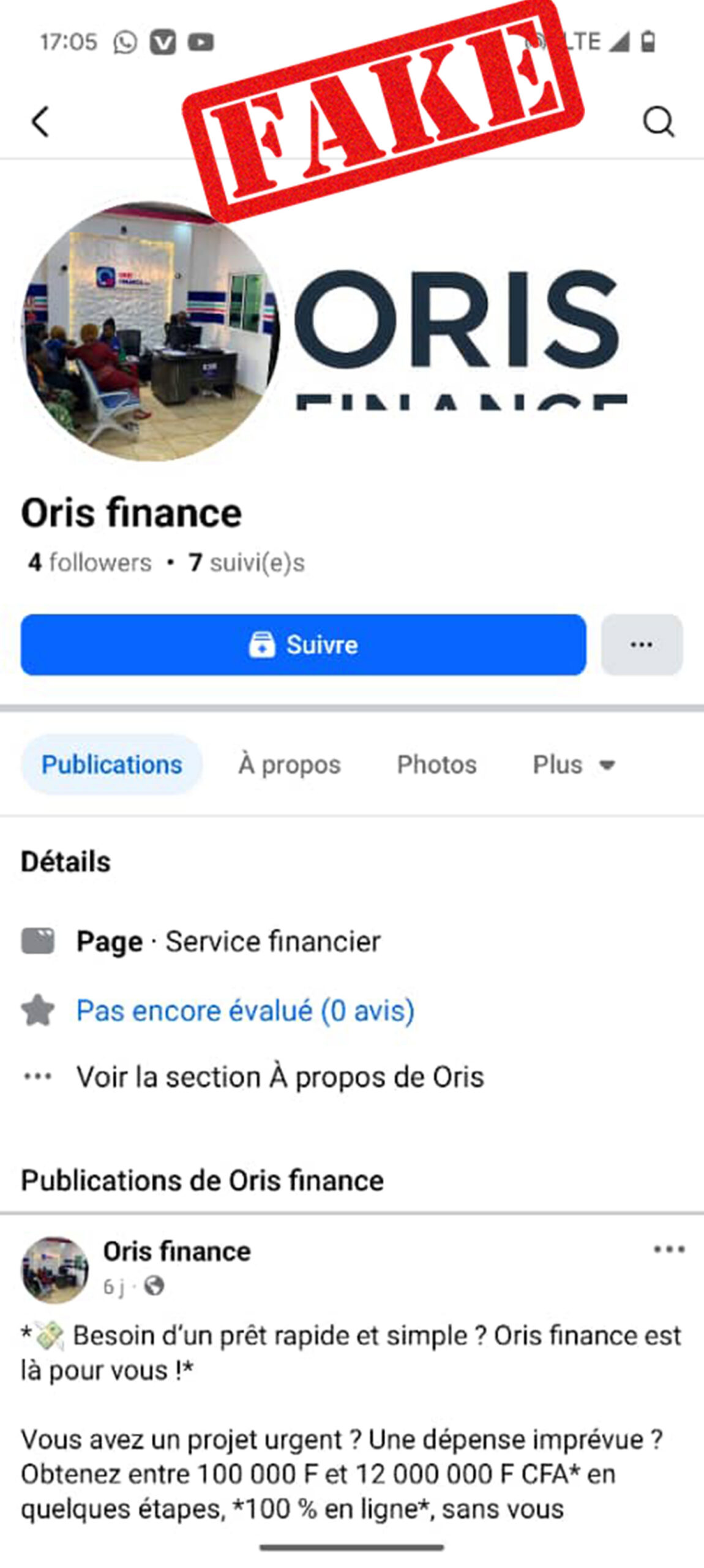Follow the page with Suivre button
704x1568 pixels.
tap(303, 644)
